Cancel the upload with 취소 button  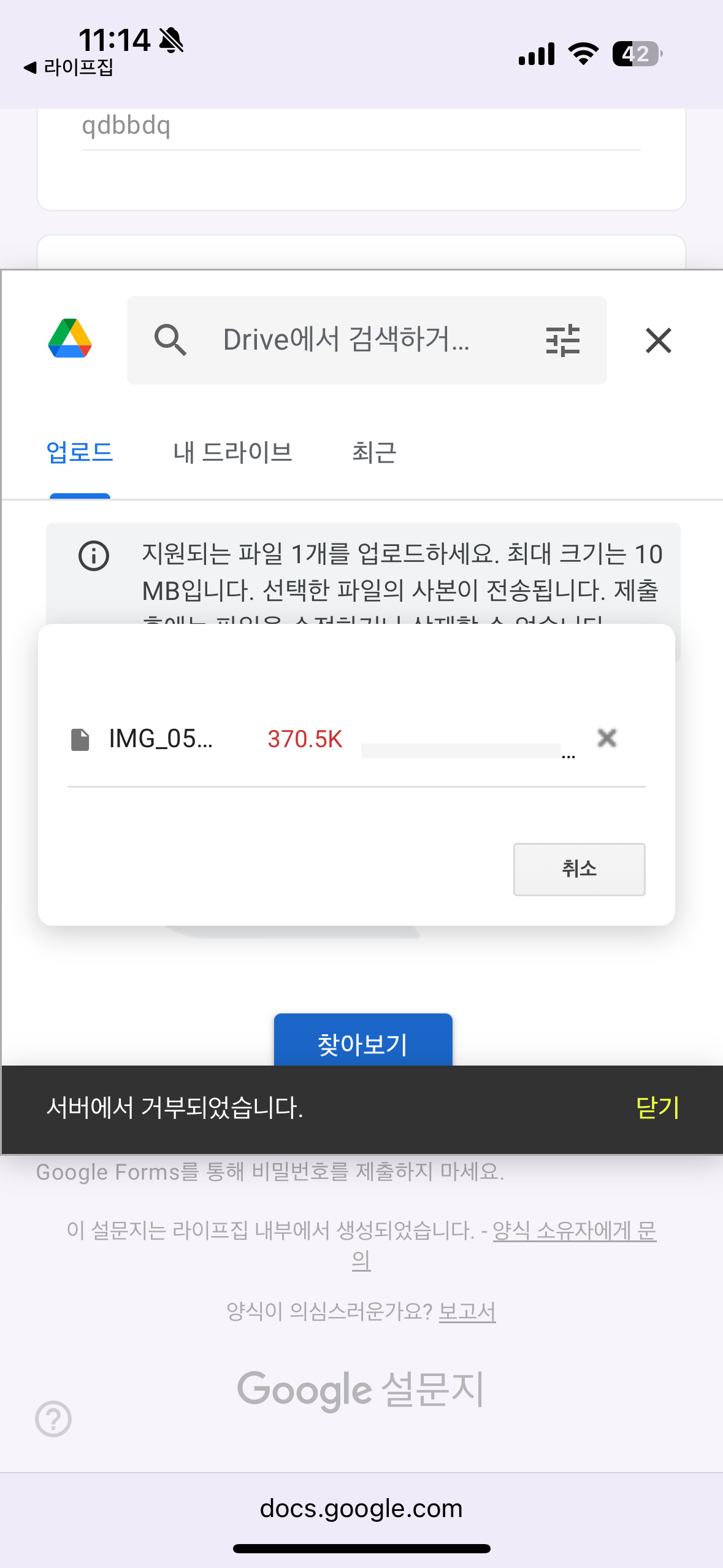coord(579,869)
